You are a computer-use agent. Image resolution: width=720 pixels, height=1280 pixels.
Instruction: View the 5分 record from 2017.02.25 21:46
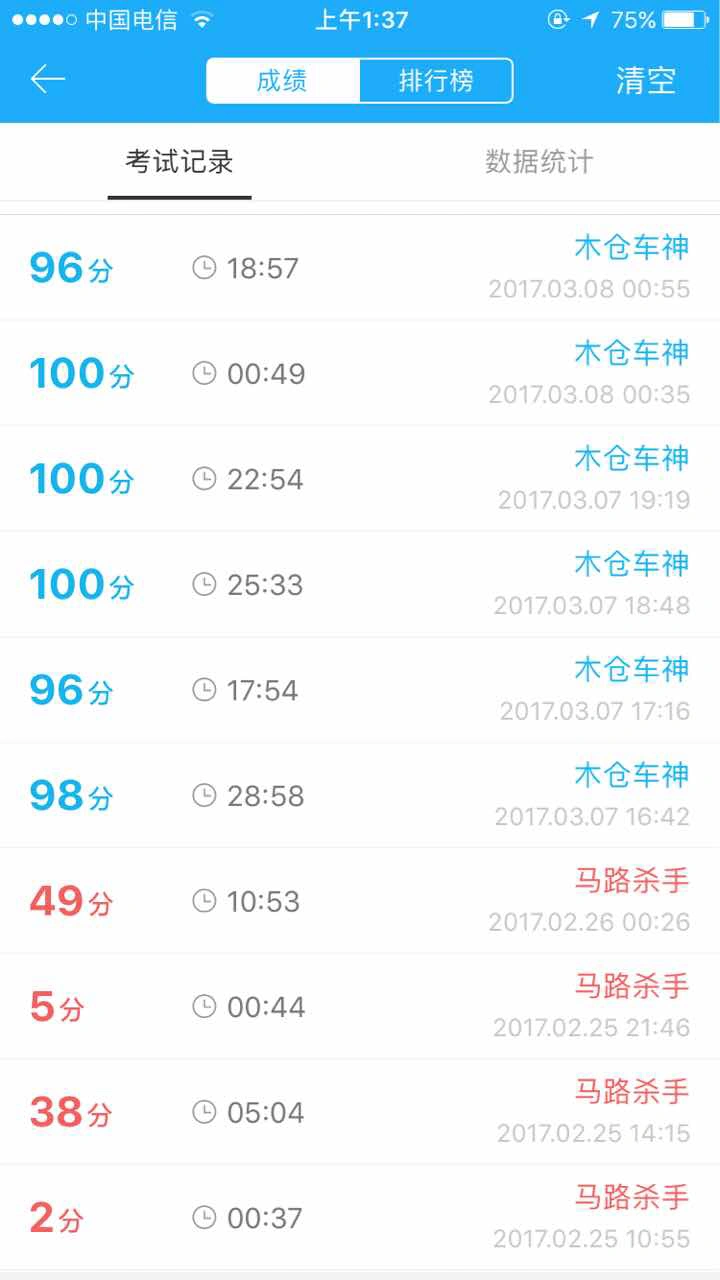tap(360, 1006)
